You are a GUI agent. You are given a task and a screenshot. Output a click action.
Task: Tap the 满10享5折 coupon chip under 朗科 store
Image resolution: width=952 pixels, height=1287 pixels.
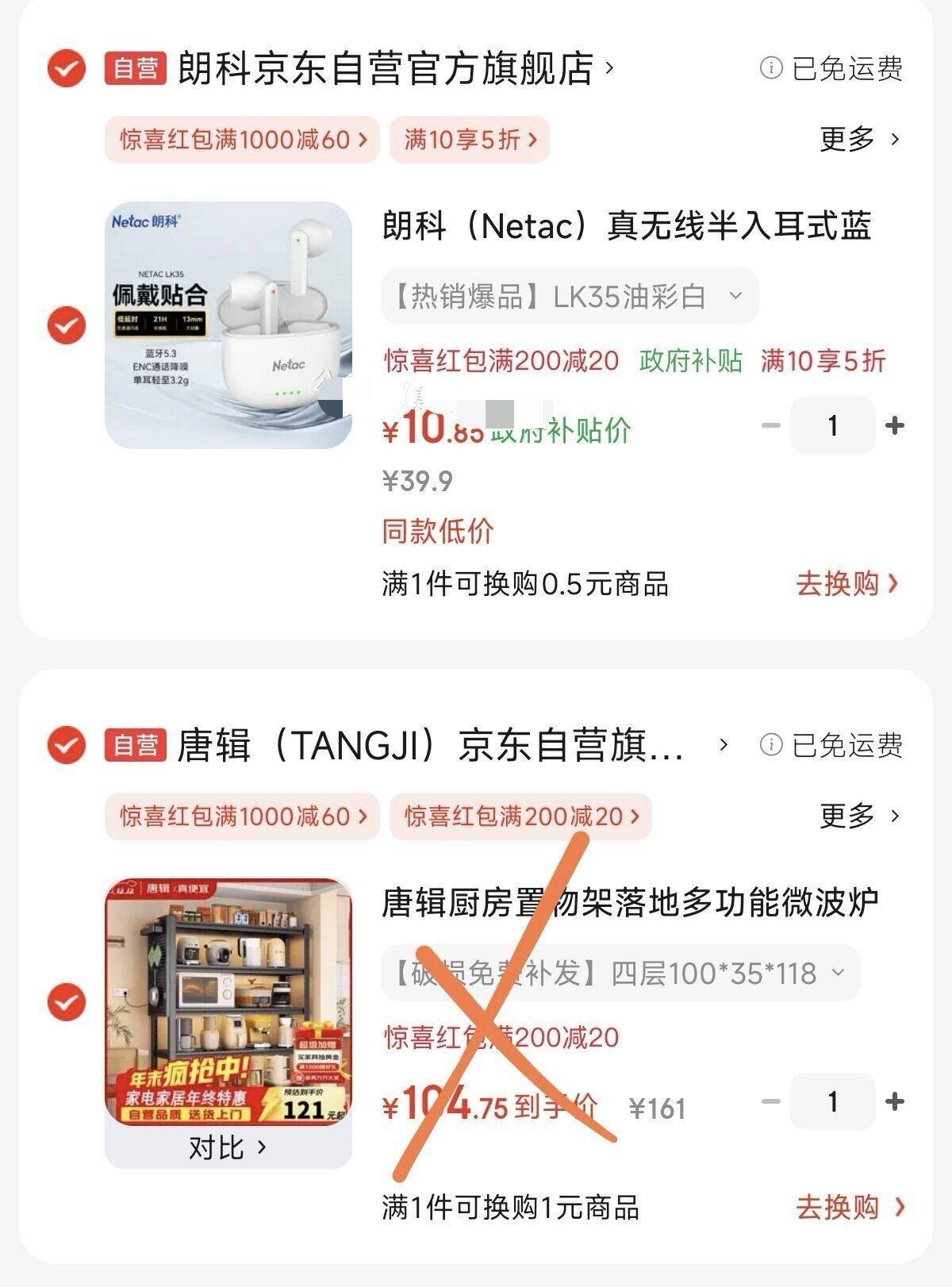tap(469, 140)
